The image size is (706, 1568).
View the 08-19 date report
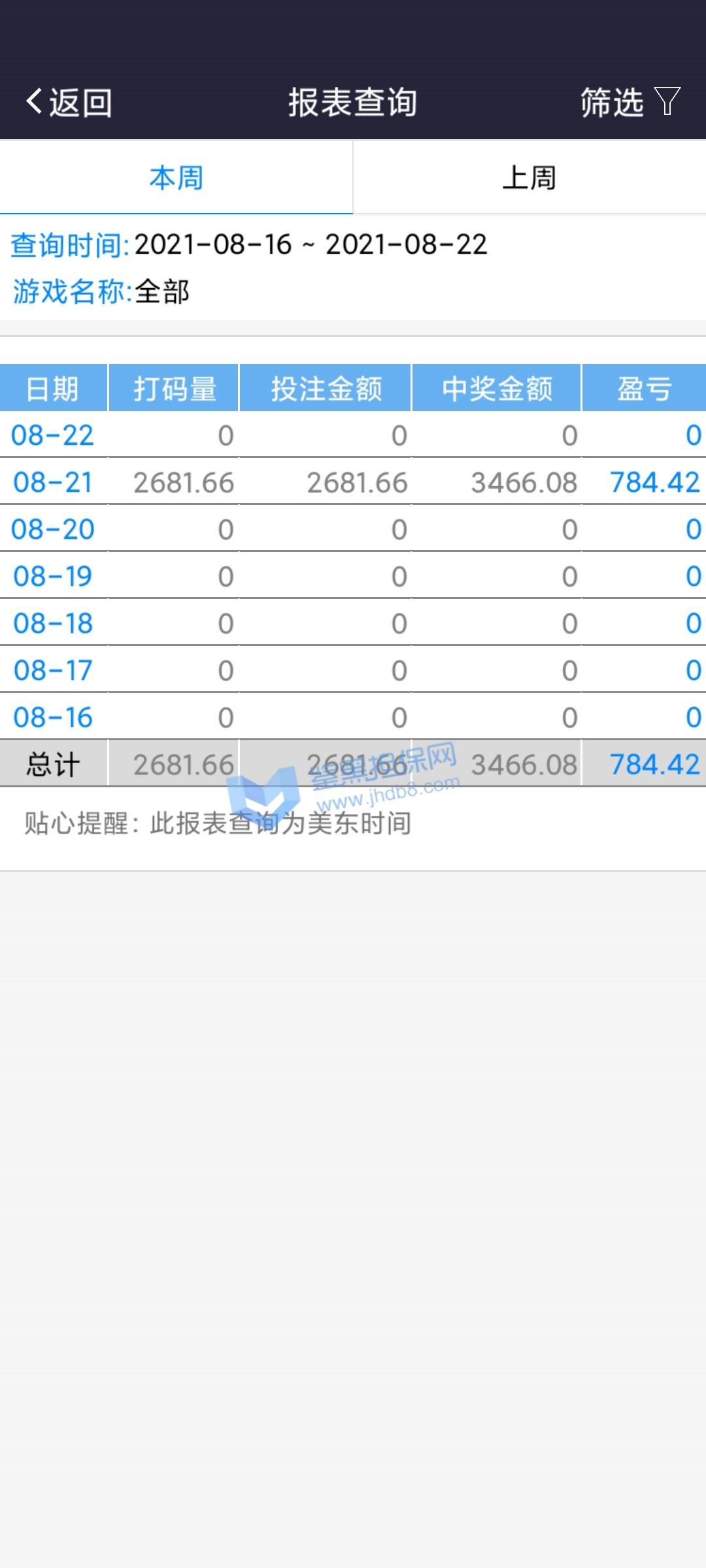[x=53, y=576]
